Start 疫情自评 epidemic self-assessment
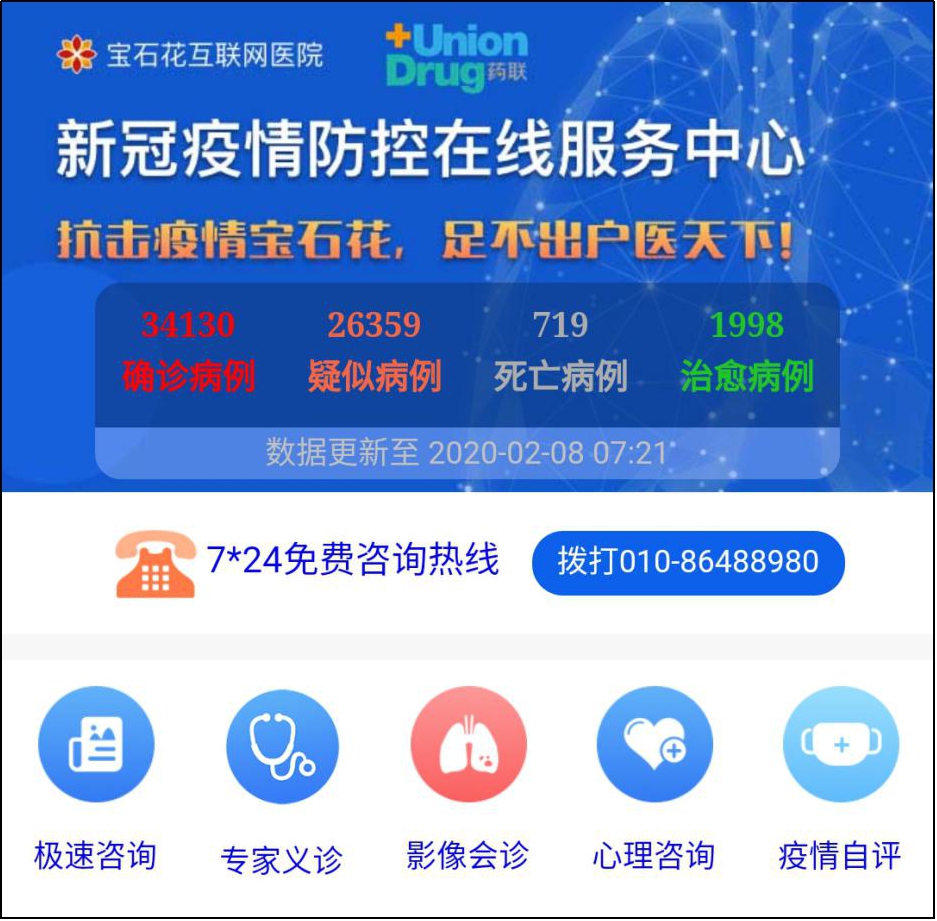The height and width of the screenshot is (921, 937). (x=840, y=745)
